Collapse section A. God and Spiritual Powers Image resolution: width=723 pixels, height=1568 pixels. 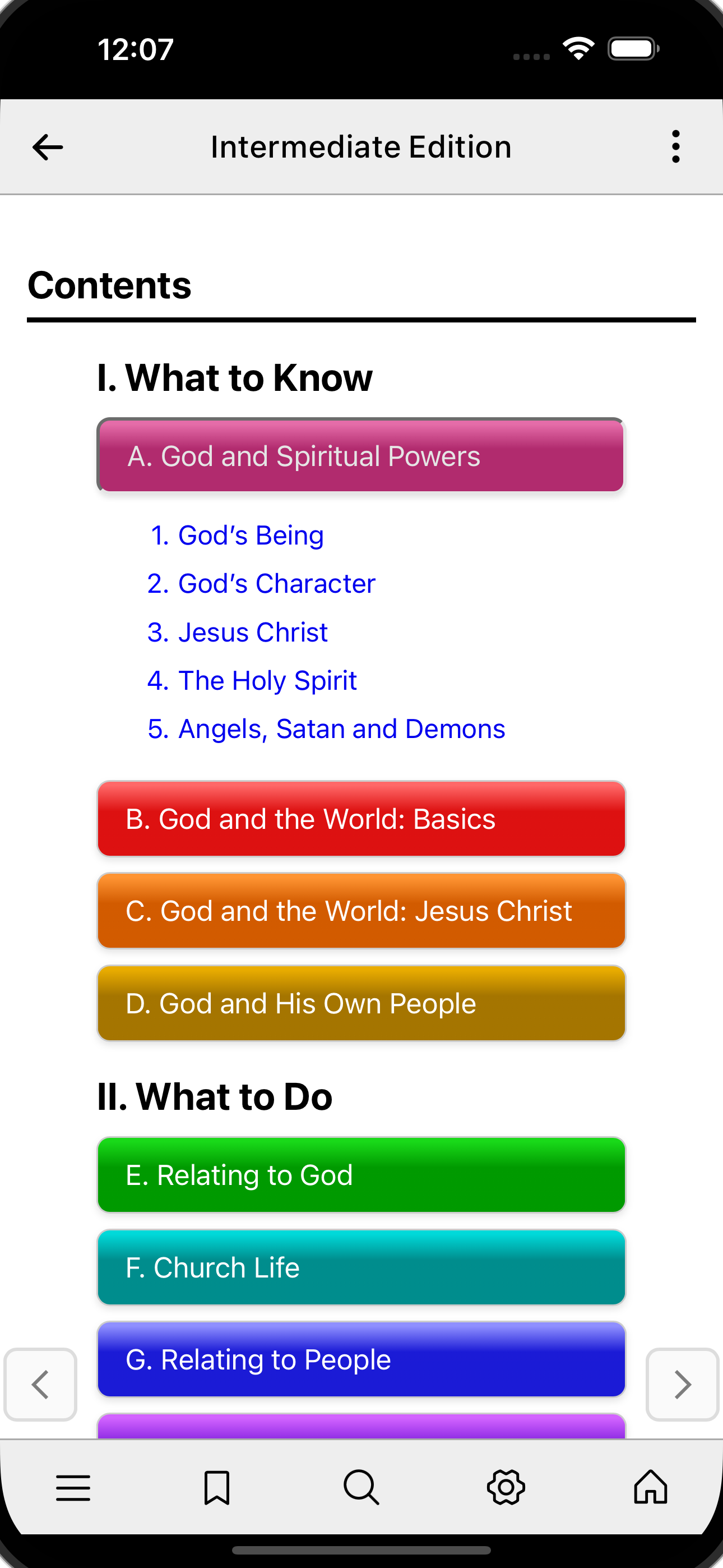pos(361,455)
